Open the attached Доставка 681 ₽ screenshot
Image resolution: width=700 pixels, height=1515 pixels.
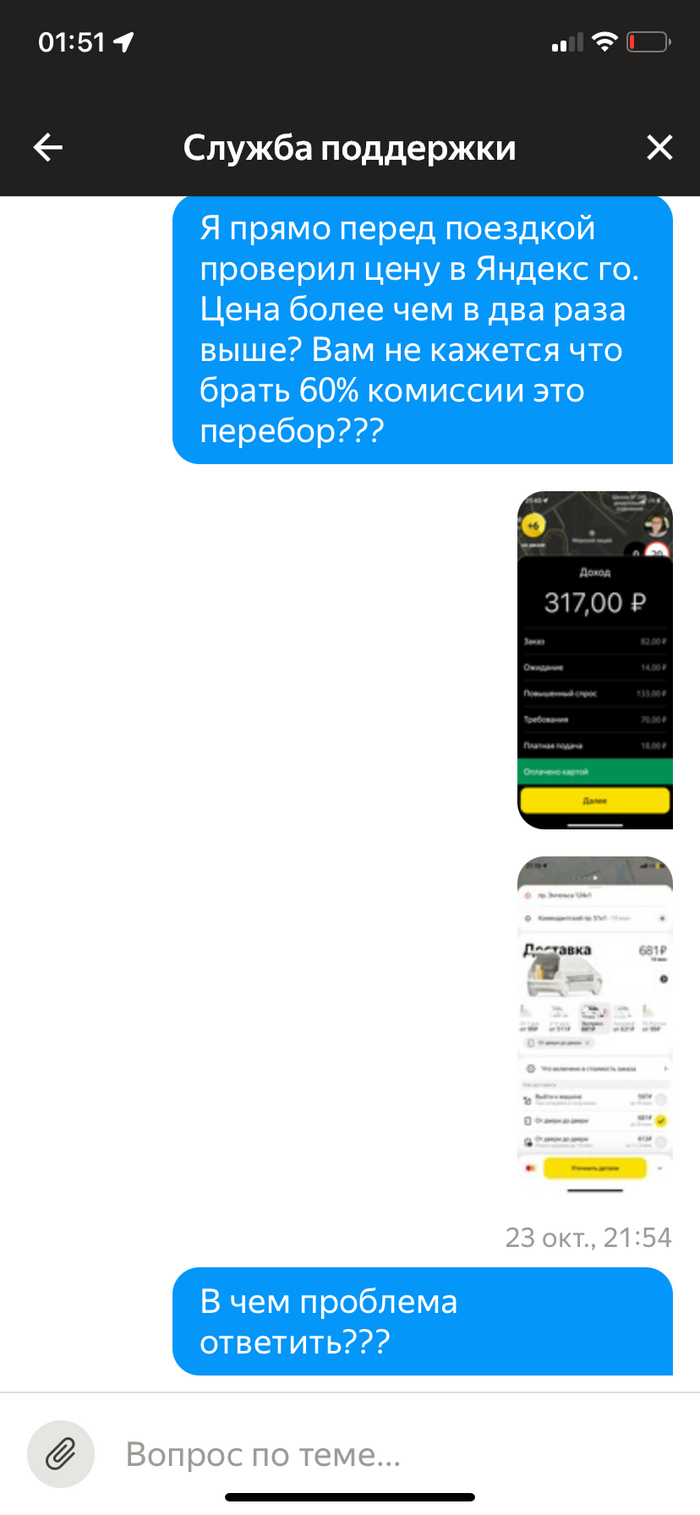[x=594, y=1024]
